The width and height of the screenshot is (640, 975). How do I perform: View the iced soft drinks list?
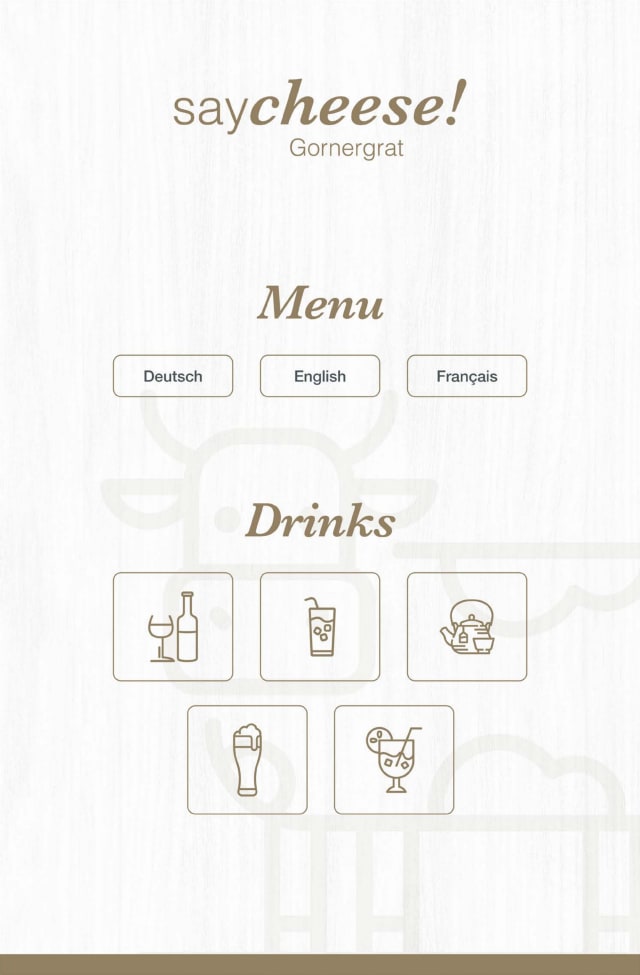320,627
